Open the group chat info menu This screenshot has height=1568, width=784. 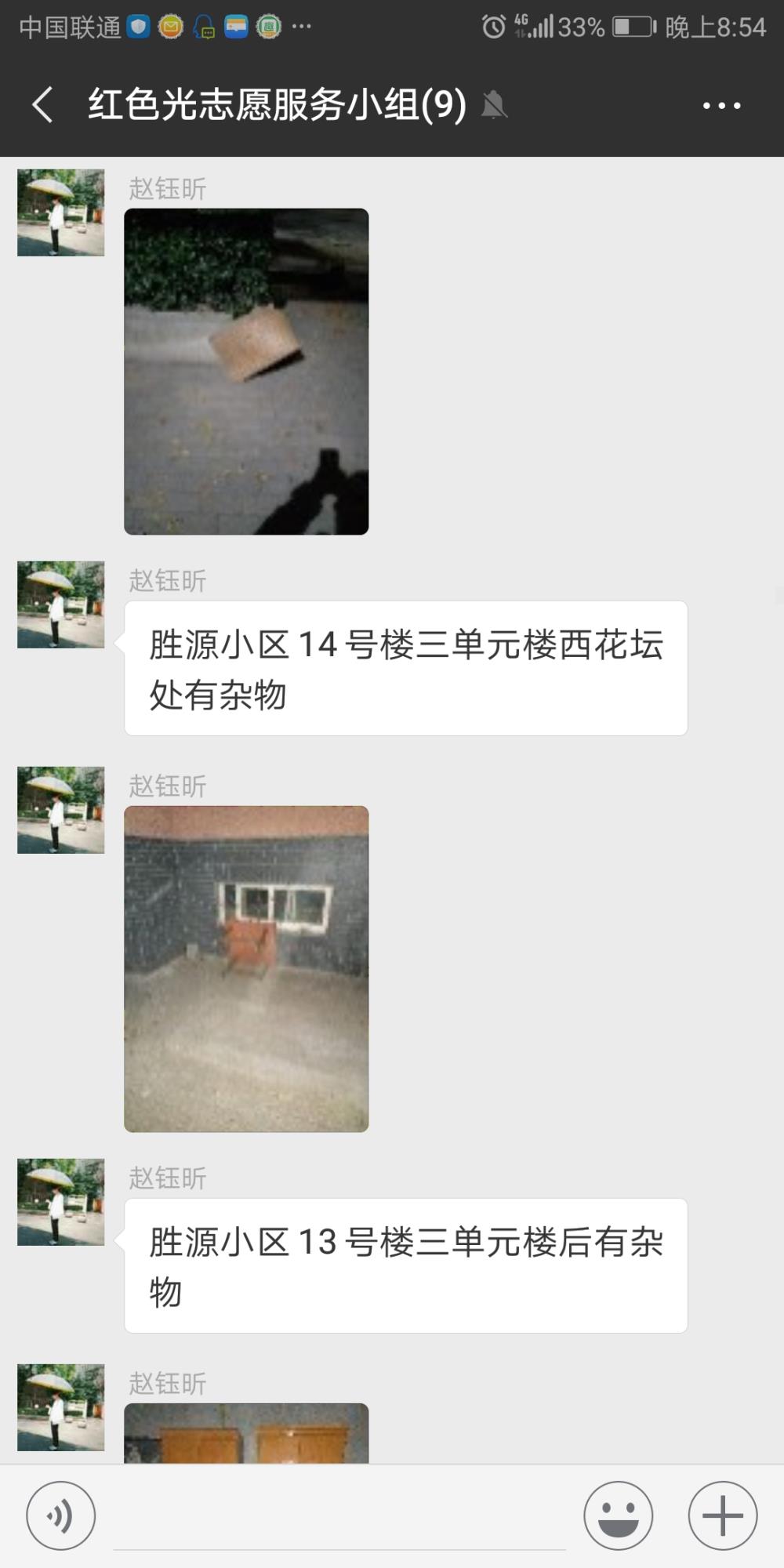[x=721, y=105]
